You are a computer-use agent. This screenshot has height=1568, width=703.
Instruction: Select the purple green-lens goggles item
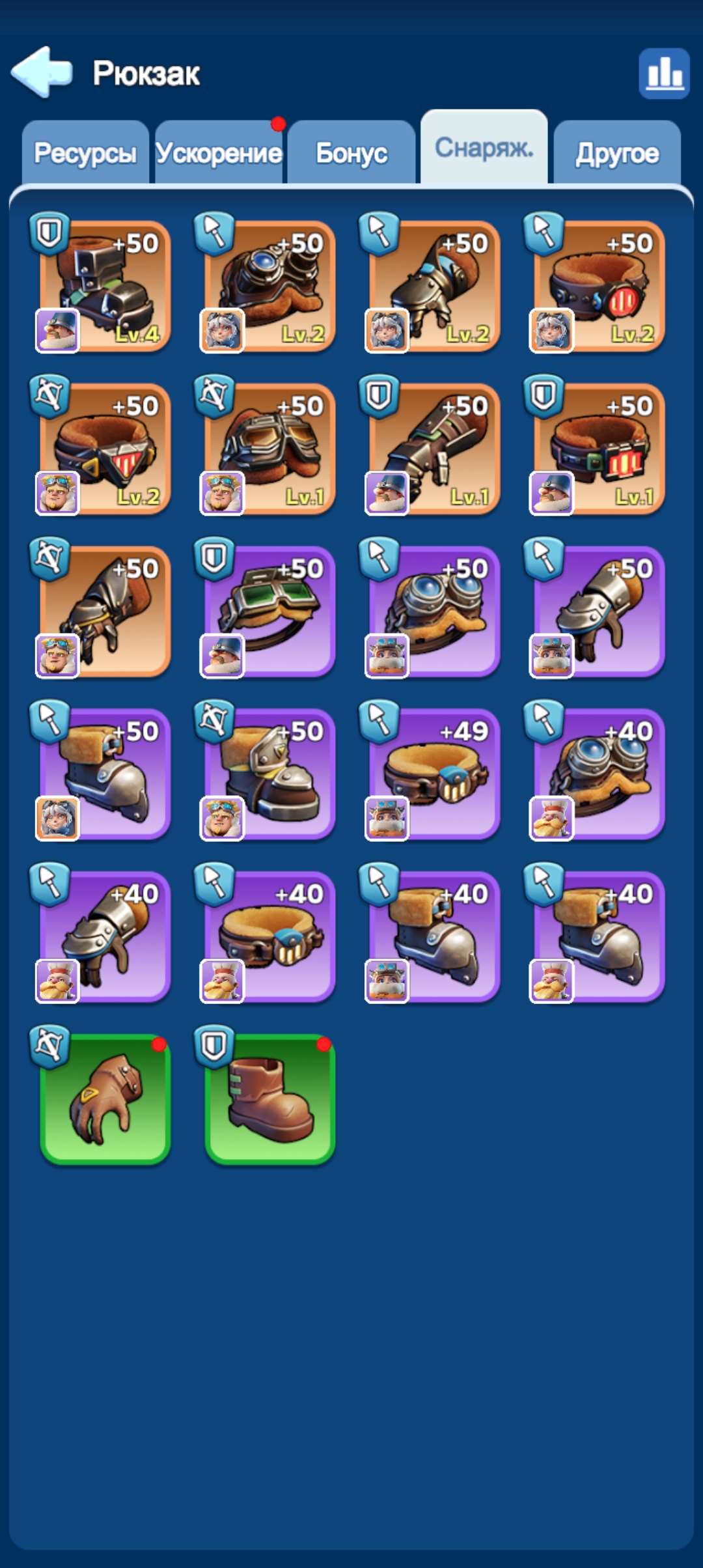(x=270, y=611)
